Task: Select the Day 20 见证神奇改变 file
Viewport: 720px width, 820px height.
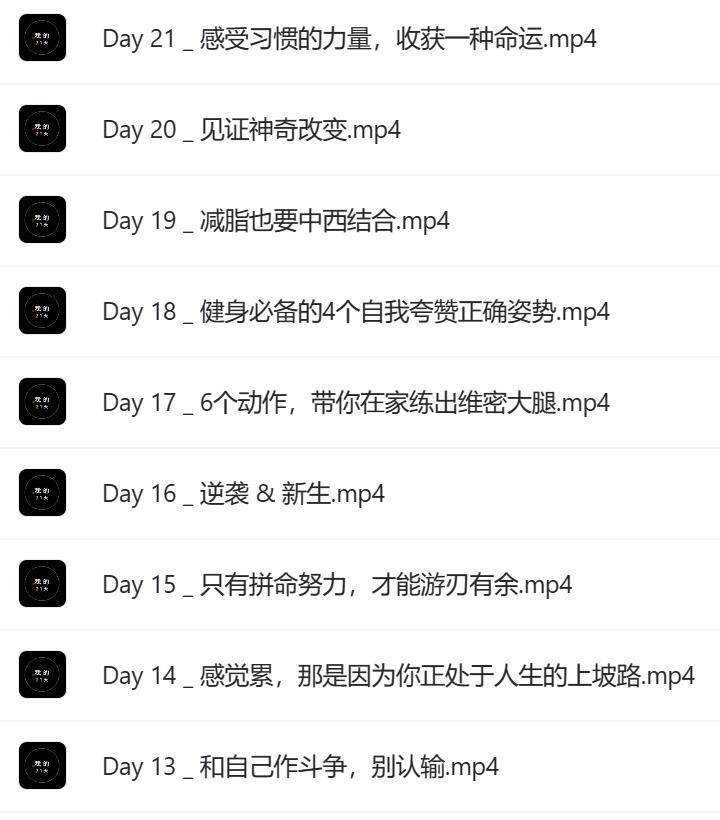Action: point(255,129)
